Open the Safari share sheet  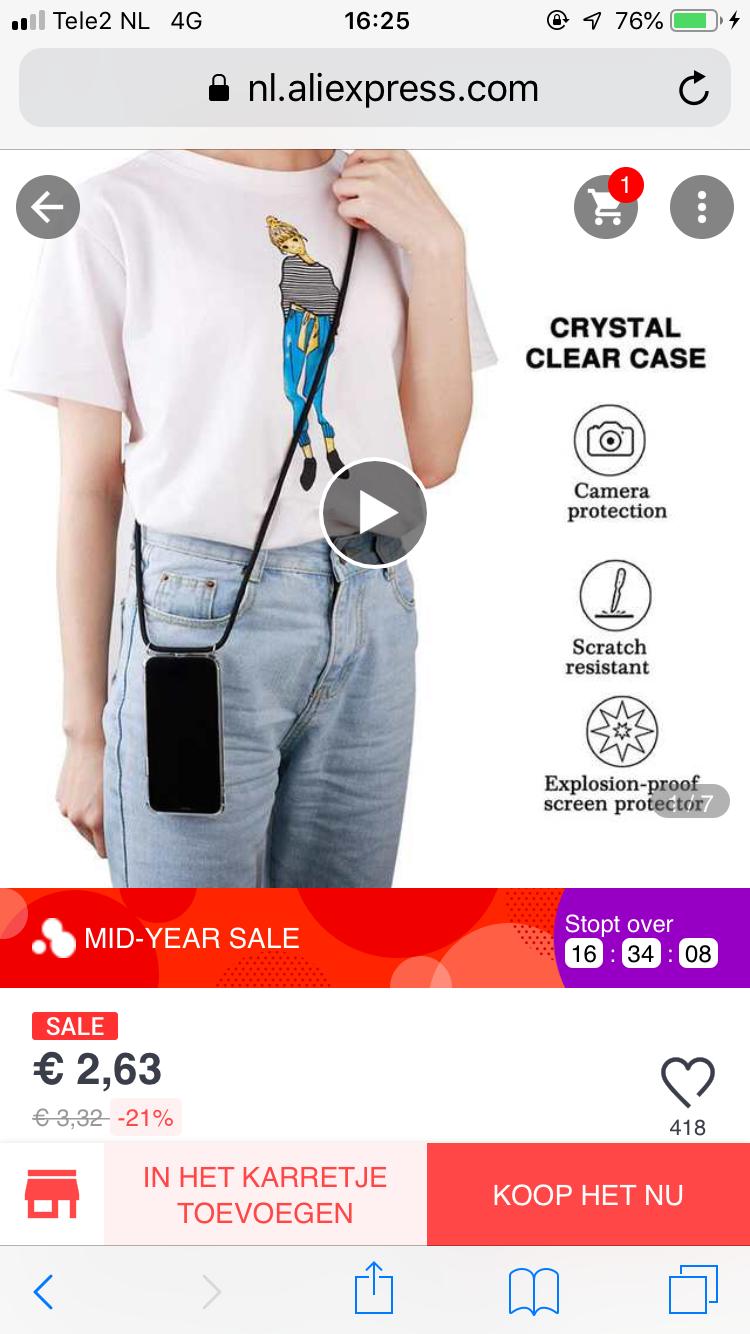pyautogui.click(x=374, y=1289)
